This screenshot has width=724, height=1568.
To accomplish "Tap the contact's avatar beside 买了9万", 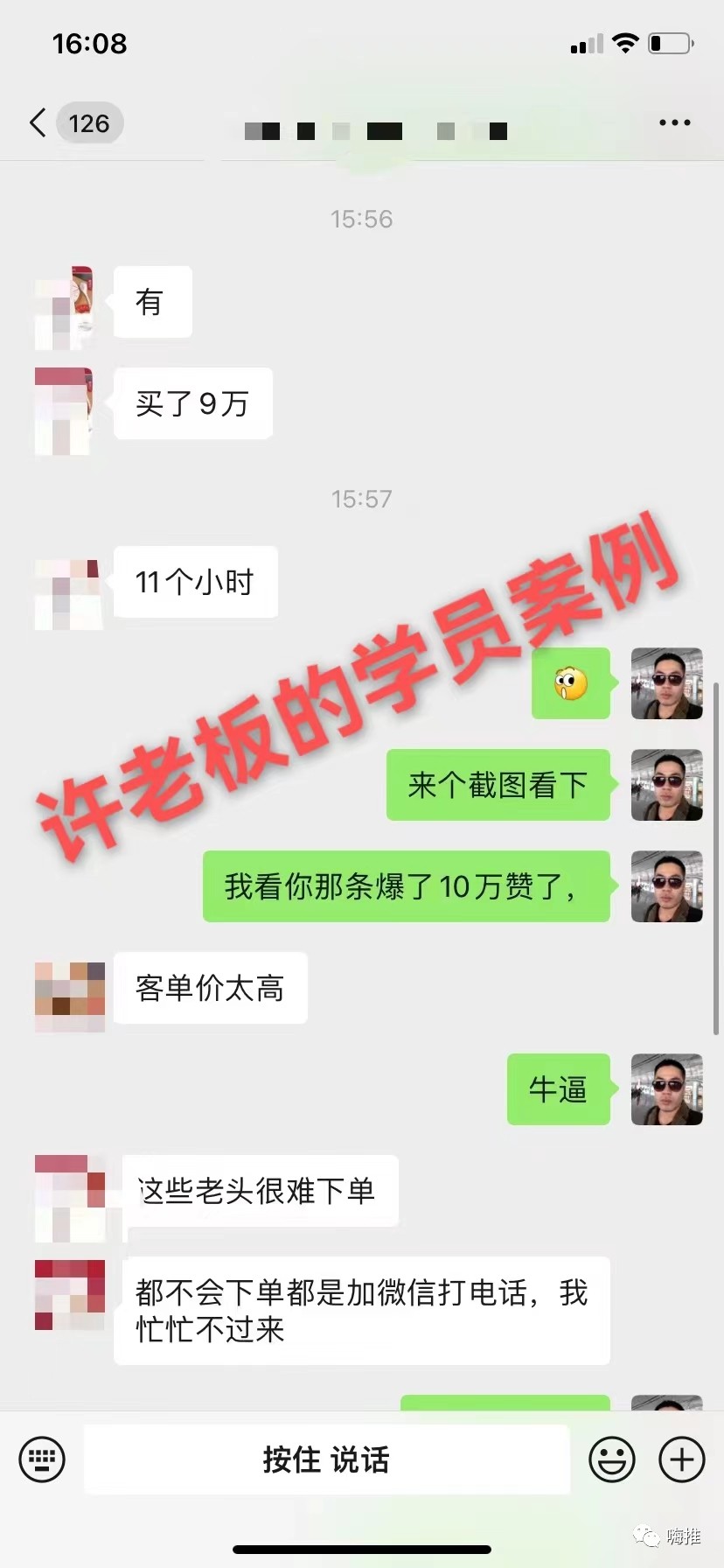I will coord(64,411).
